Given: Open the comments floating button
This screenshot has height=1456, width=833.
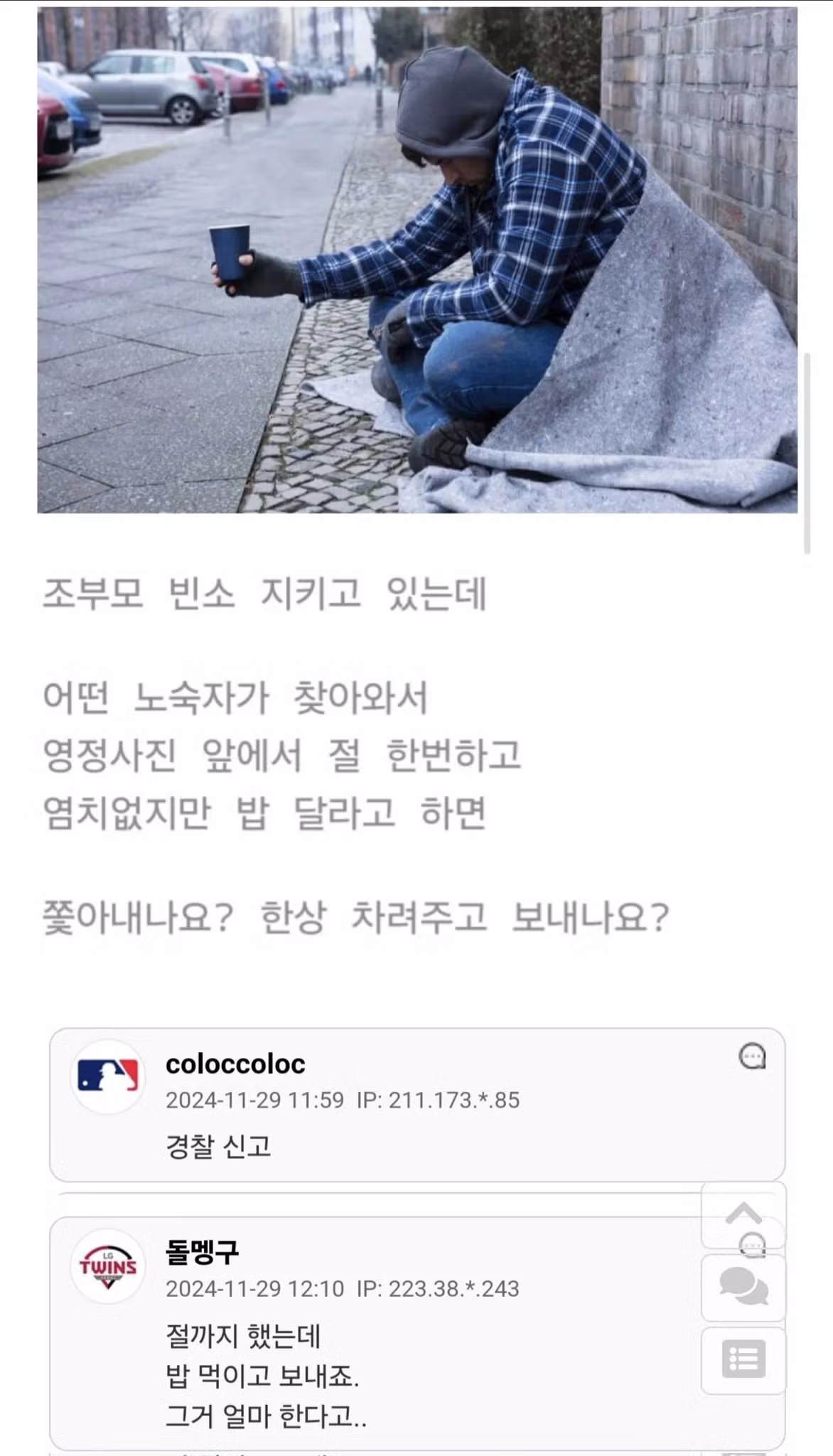Looking at the screenshot, I should 743,1288.
